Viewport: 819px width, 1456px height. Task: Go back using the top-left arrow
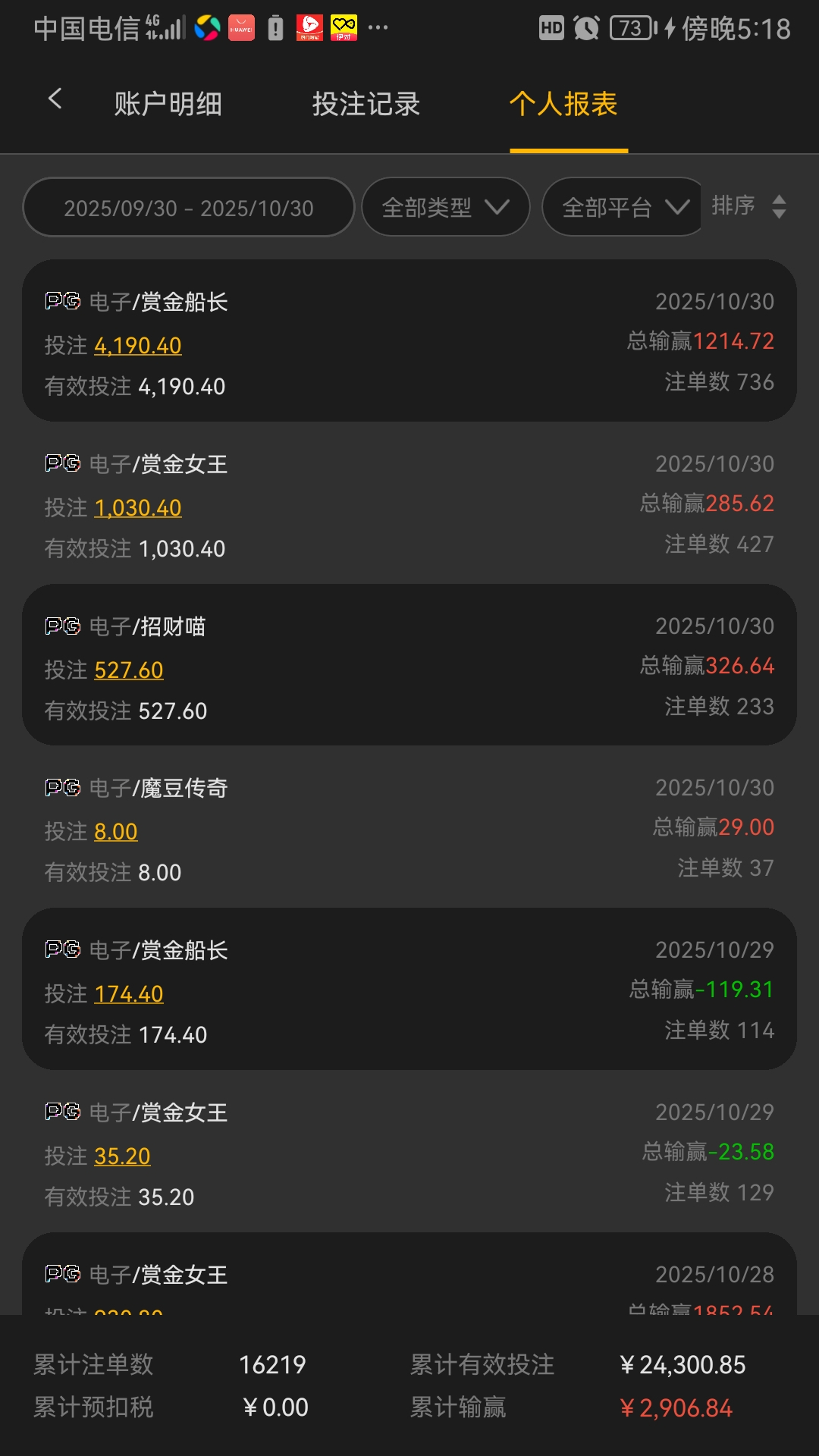point(55,99)
